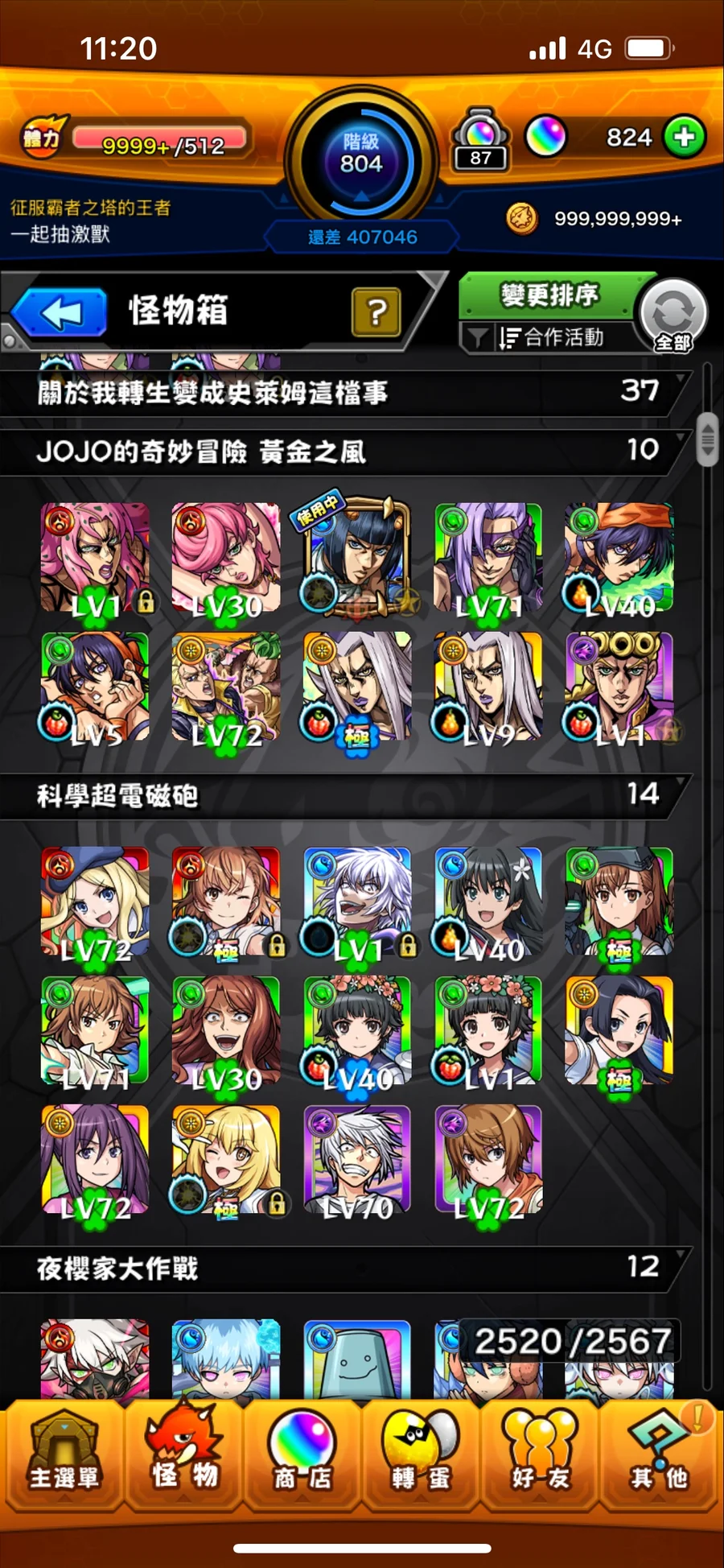724x1568 pixels.
Task: Go back with the blue arrow button
Action: (60, 312)
